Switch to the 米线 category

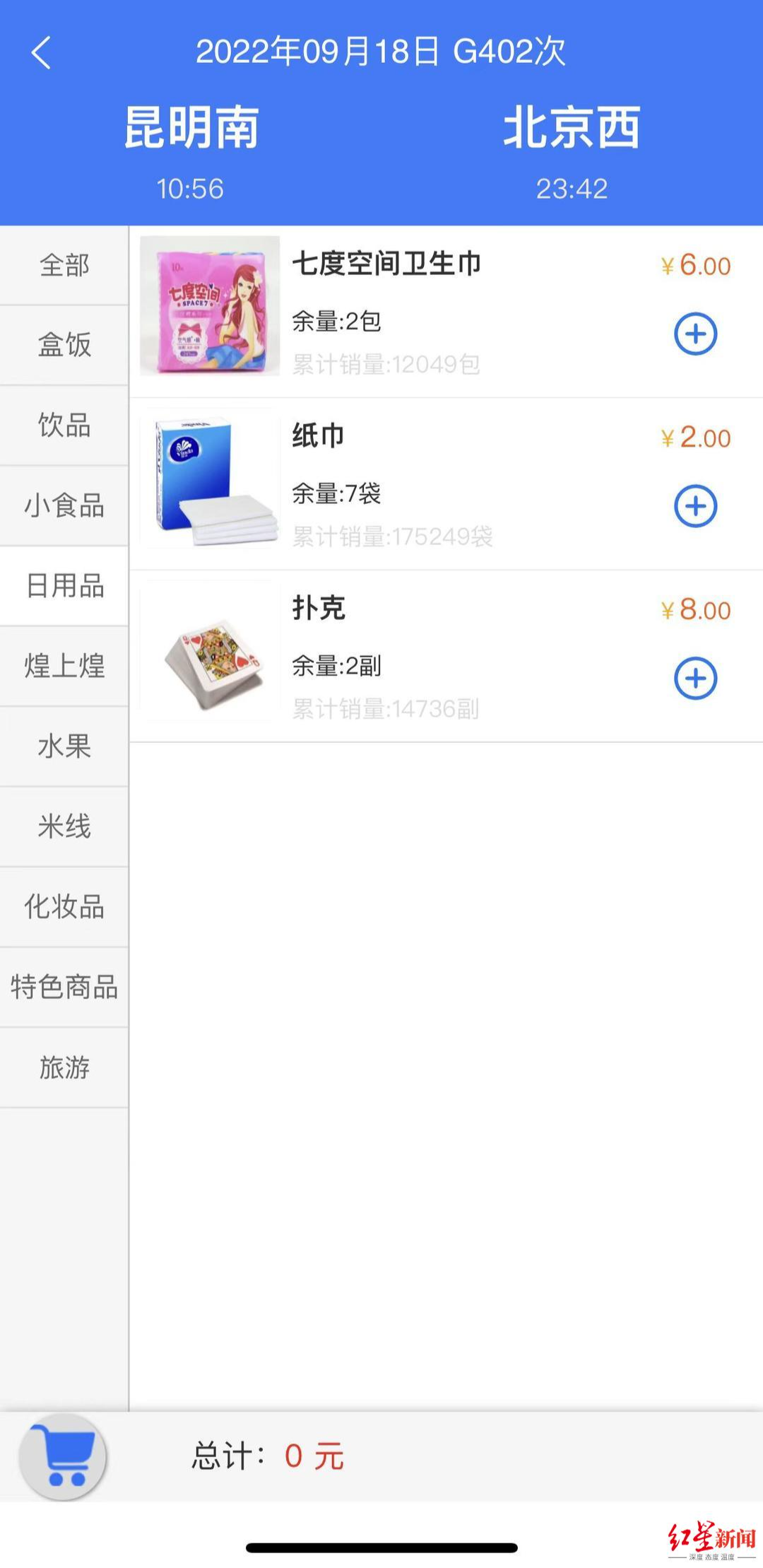tap(64, 826)
